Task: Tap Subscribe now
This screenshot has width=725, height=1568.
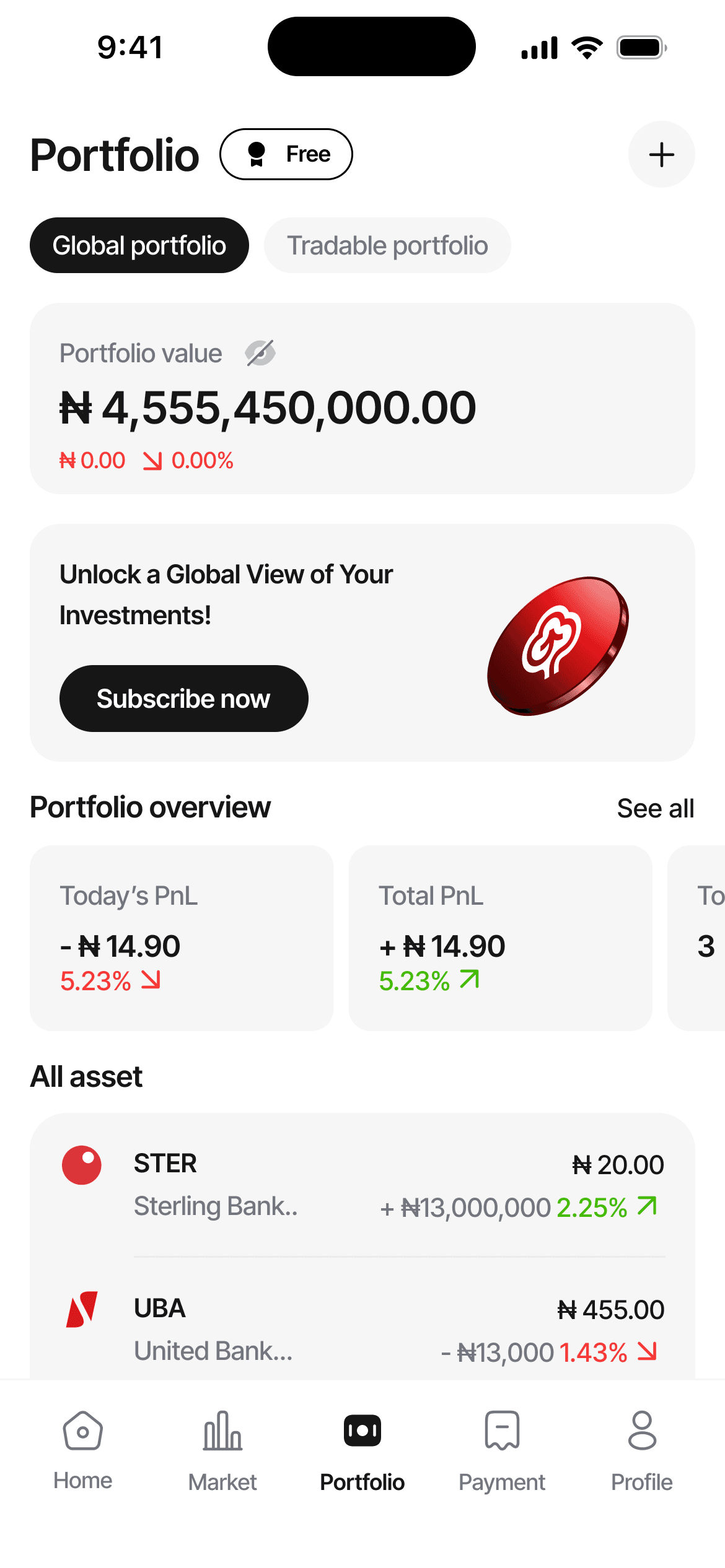Action: (x=183, y=699)
